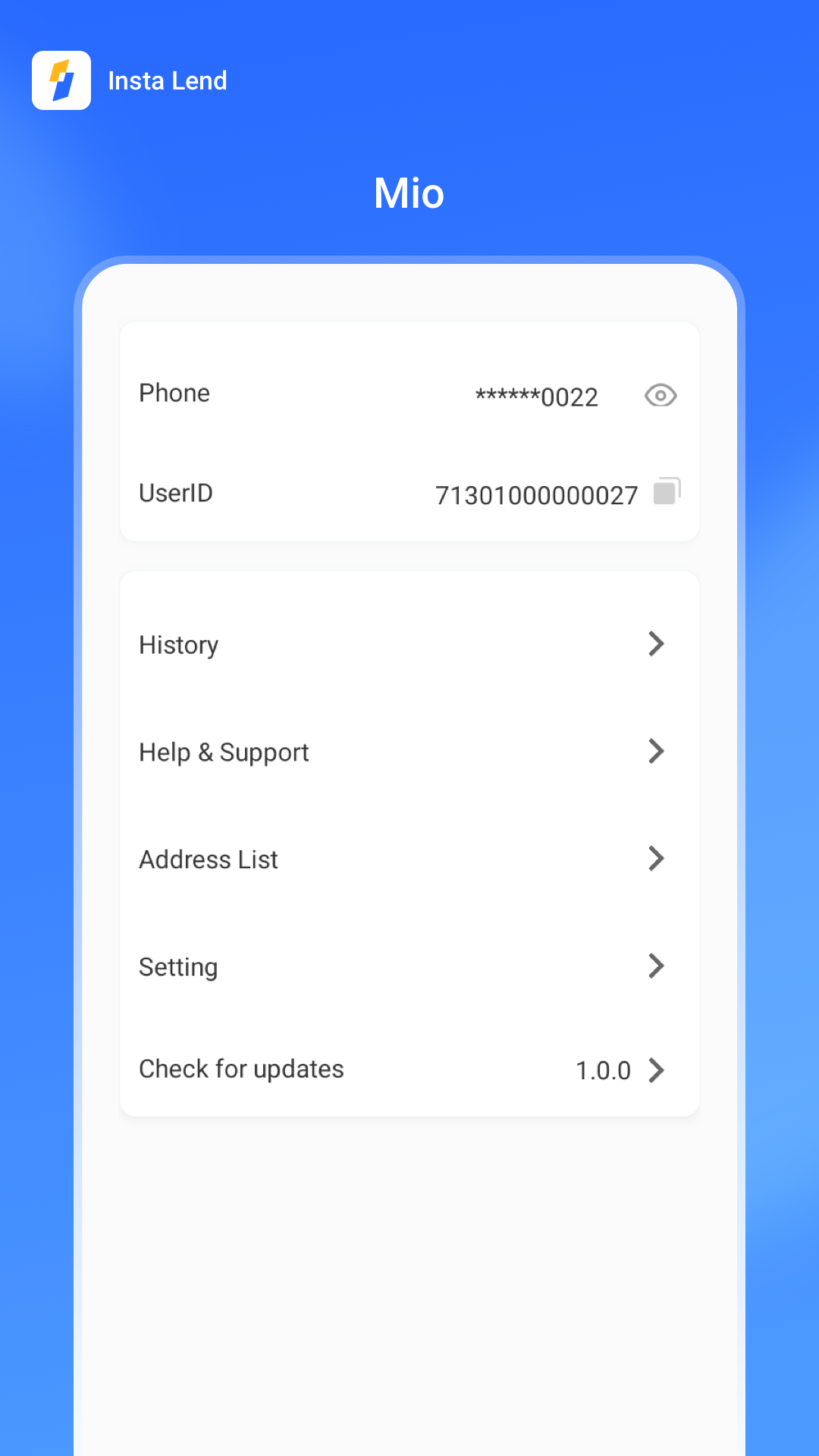The width and height of the screenshot is (819, 1456).
Task: Copy the UserID to clipboard
Action: coord(667,491)
